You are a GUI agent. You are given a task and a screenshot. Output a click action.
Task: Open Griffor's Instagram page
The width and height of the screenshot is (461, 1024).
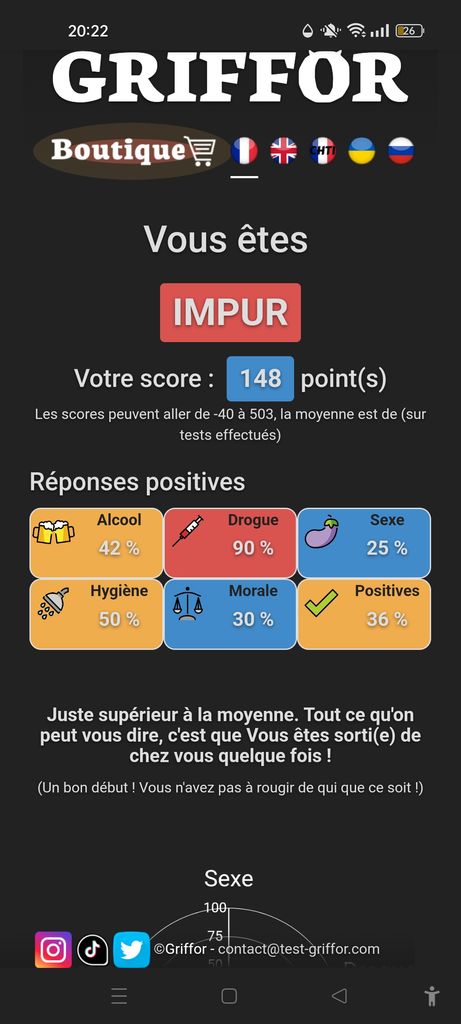[x=53, y=950]
